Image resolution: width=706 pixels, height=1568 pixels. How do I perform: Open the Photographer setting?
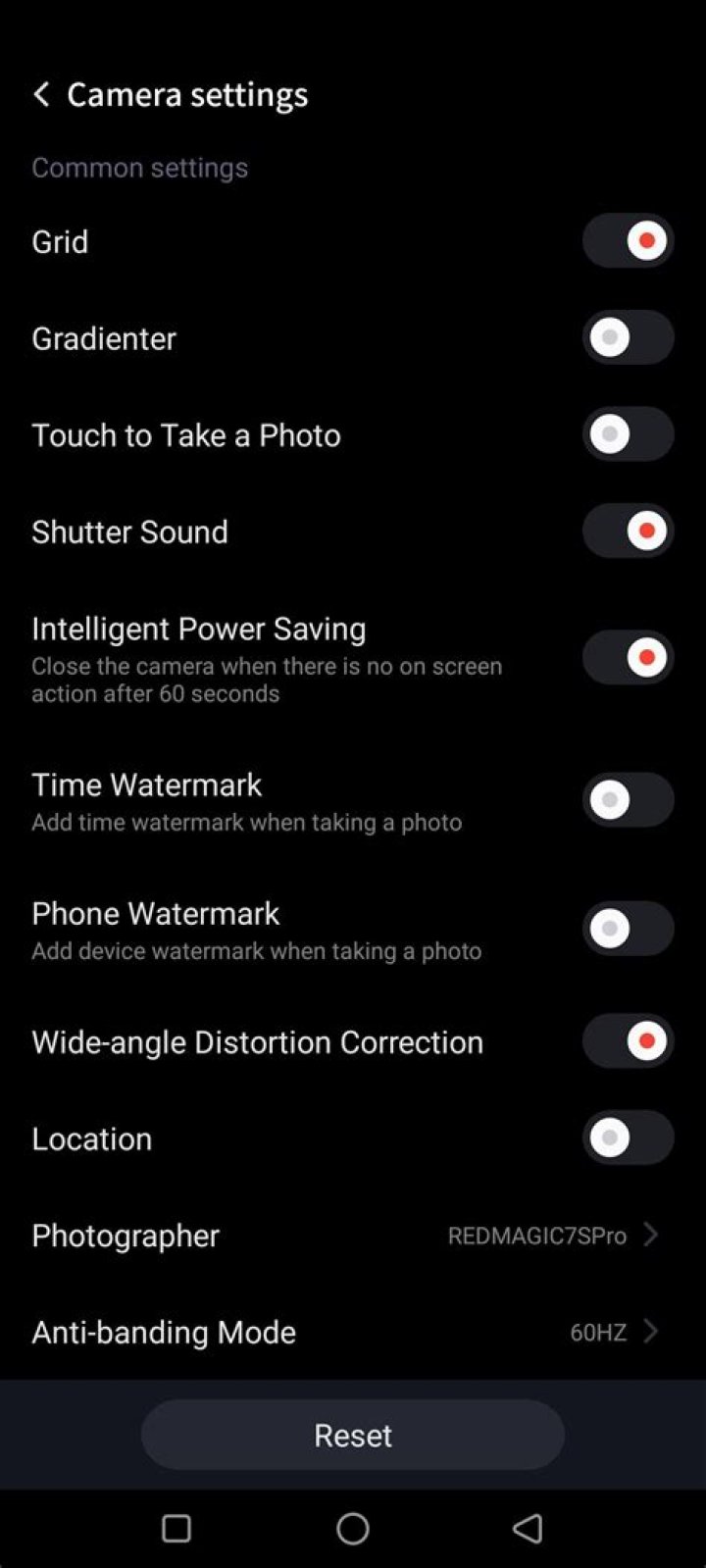coord(353,1235)
